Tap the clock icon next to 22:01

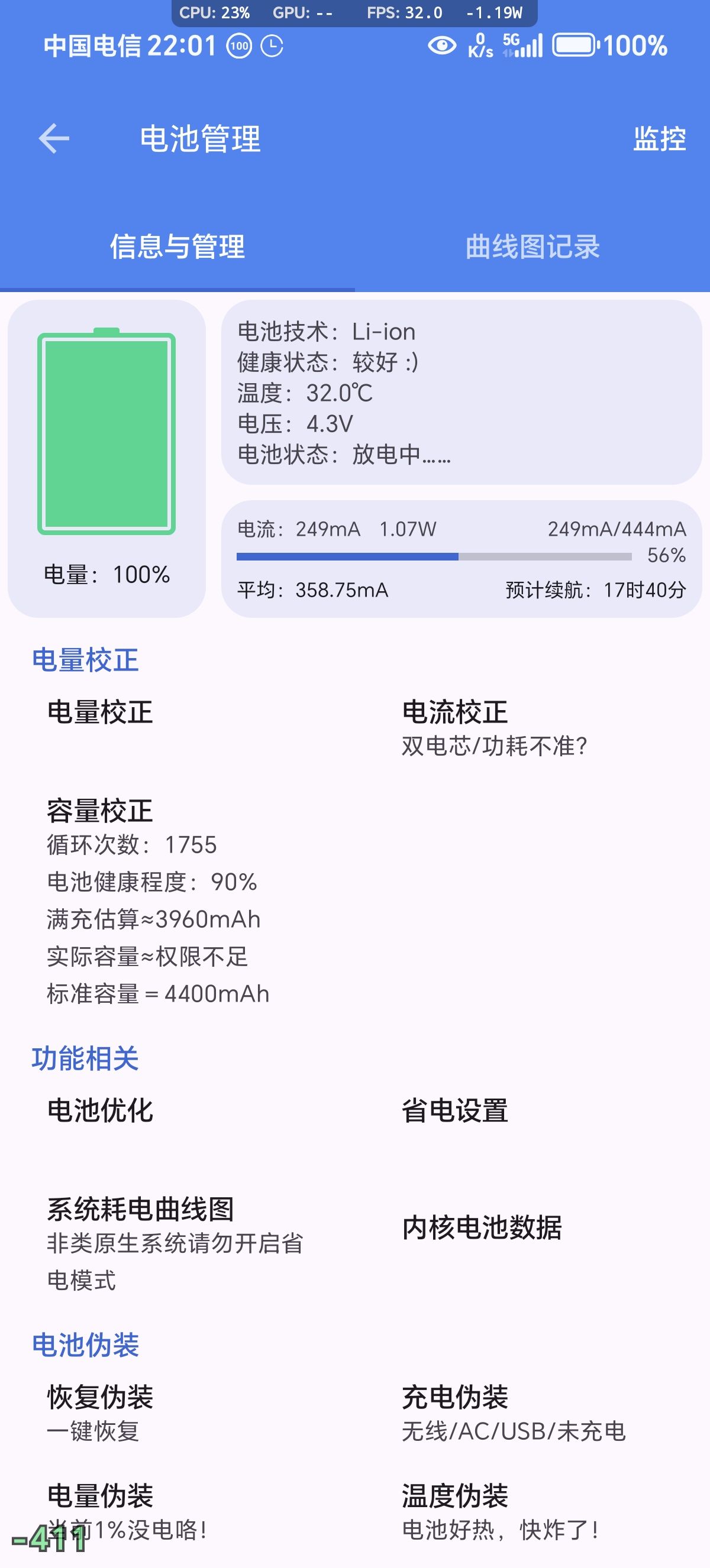tap(272, 46)
